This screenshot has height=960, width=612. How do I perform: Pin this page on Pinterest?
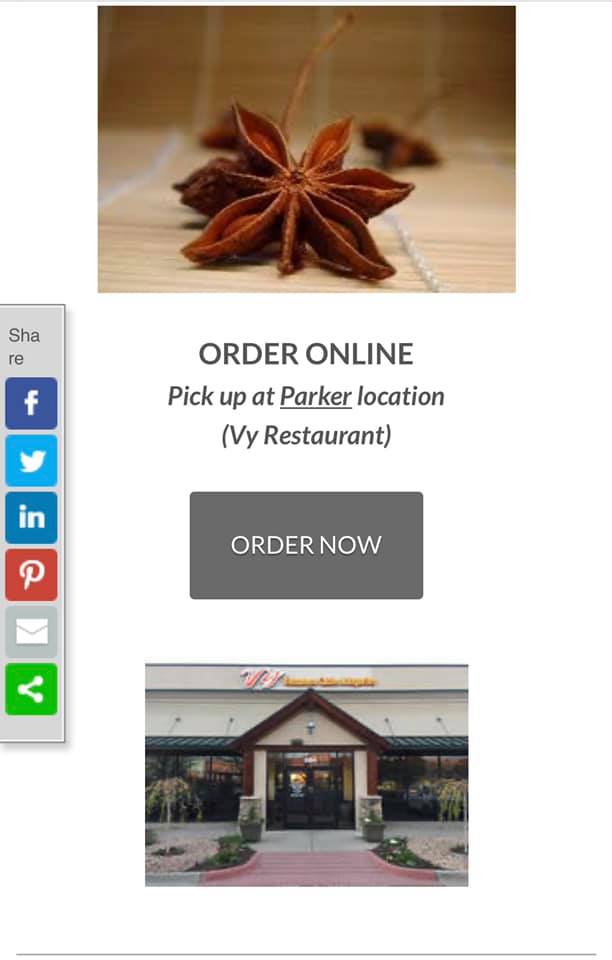31,574
